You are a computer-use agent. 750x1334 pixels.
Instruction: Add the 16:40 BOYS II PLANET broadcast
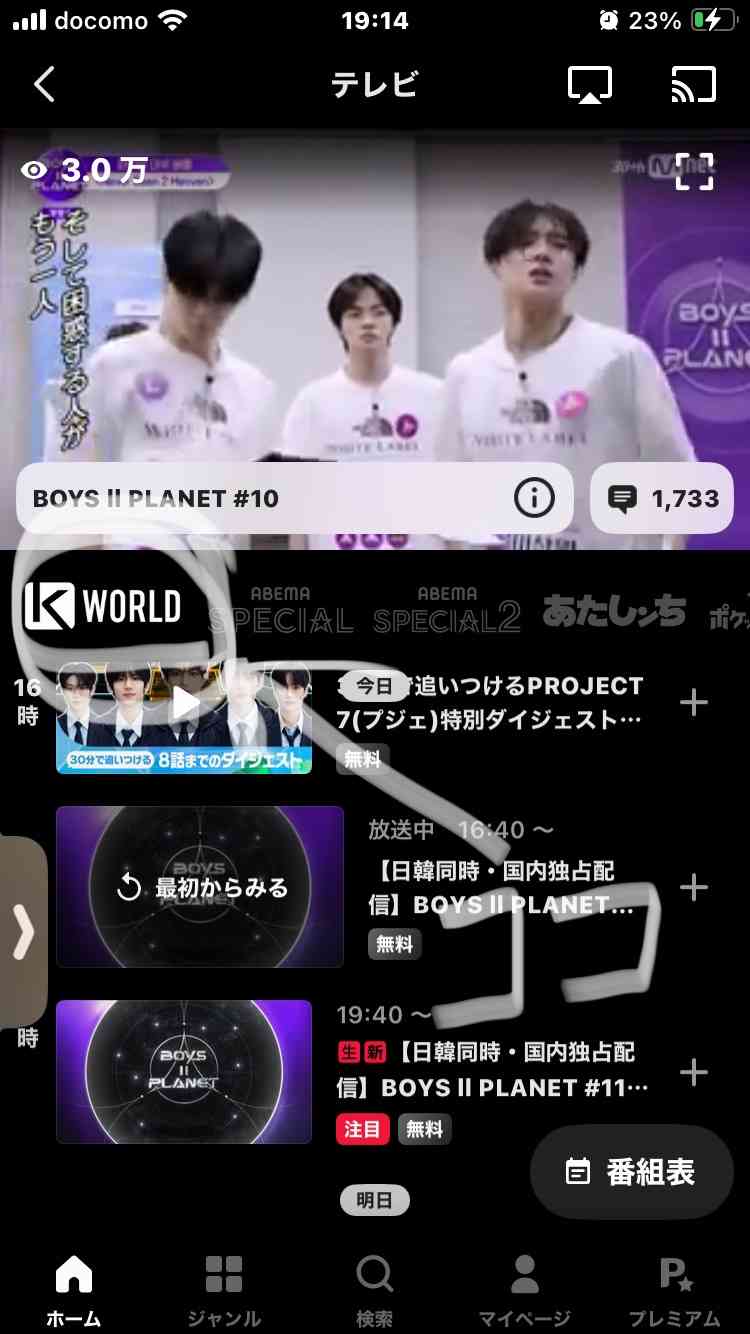click(x=693, y=887)
